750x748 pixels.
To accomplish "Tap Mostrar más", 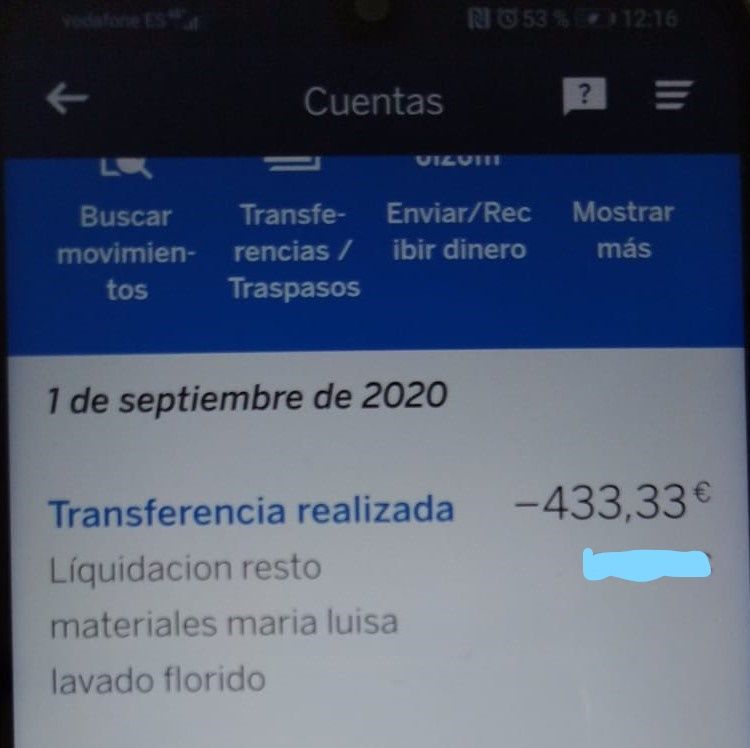I will coord(623,229).
